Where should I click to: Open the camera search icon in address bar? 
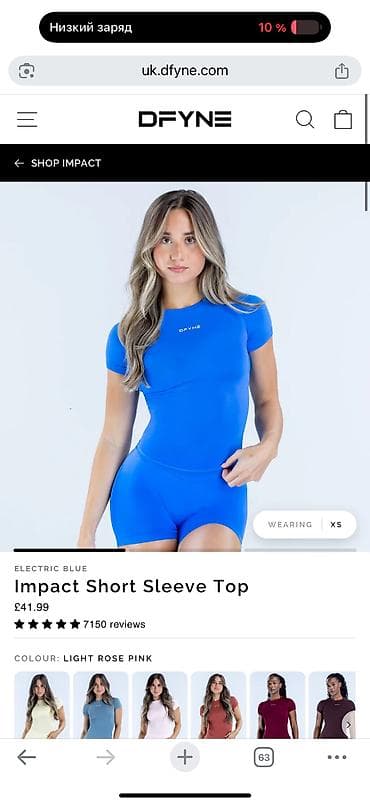27,71
